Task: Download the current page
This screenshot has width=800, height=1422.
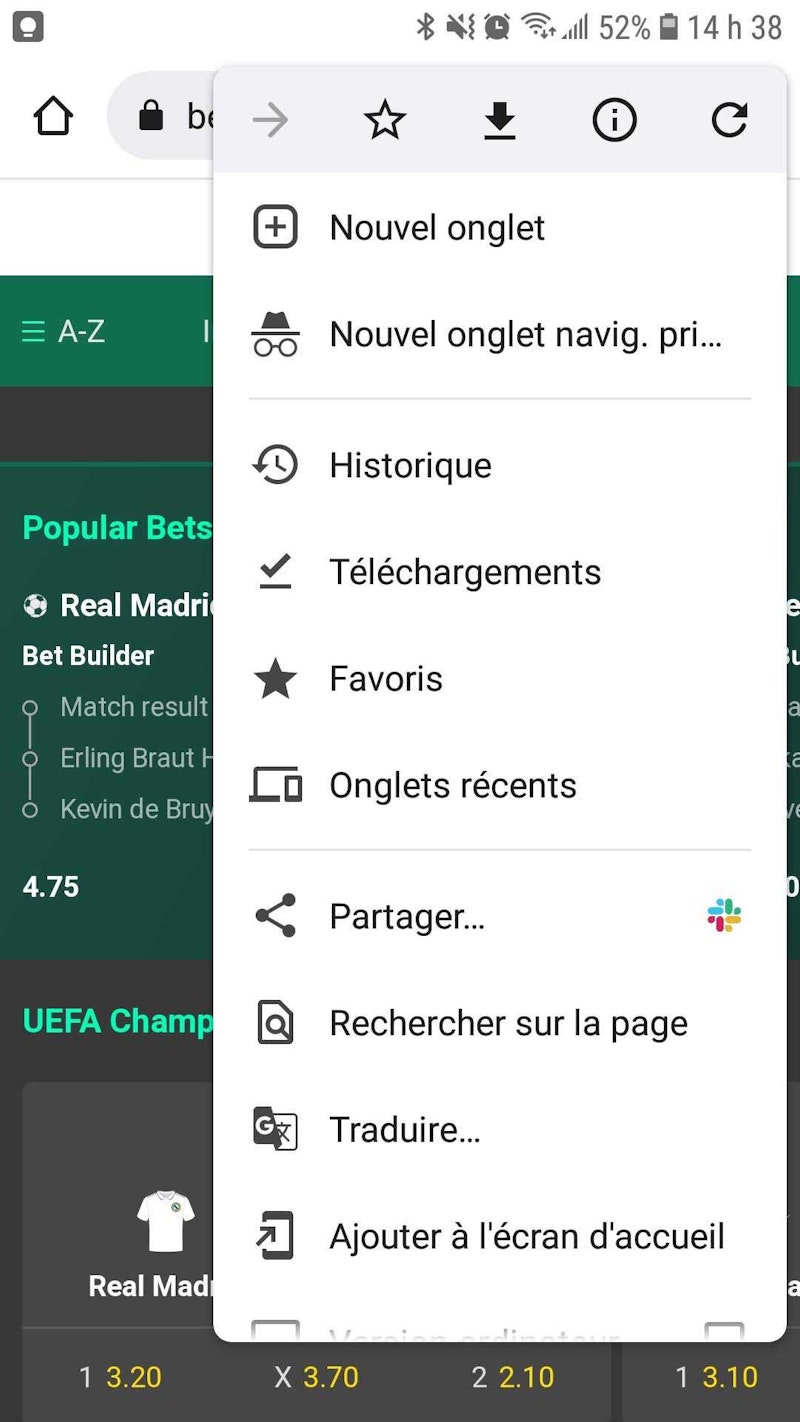Action: [499, 121]
